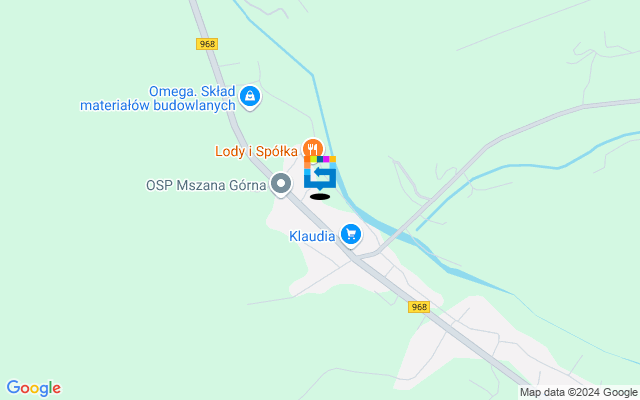Open the Klaudia shop pin
This screenshot has height=400, width=640.
350,234
